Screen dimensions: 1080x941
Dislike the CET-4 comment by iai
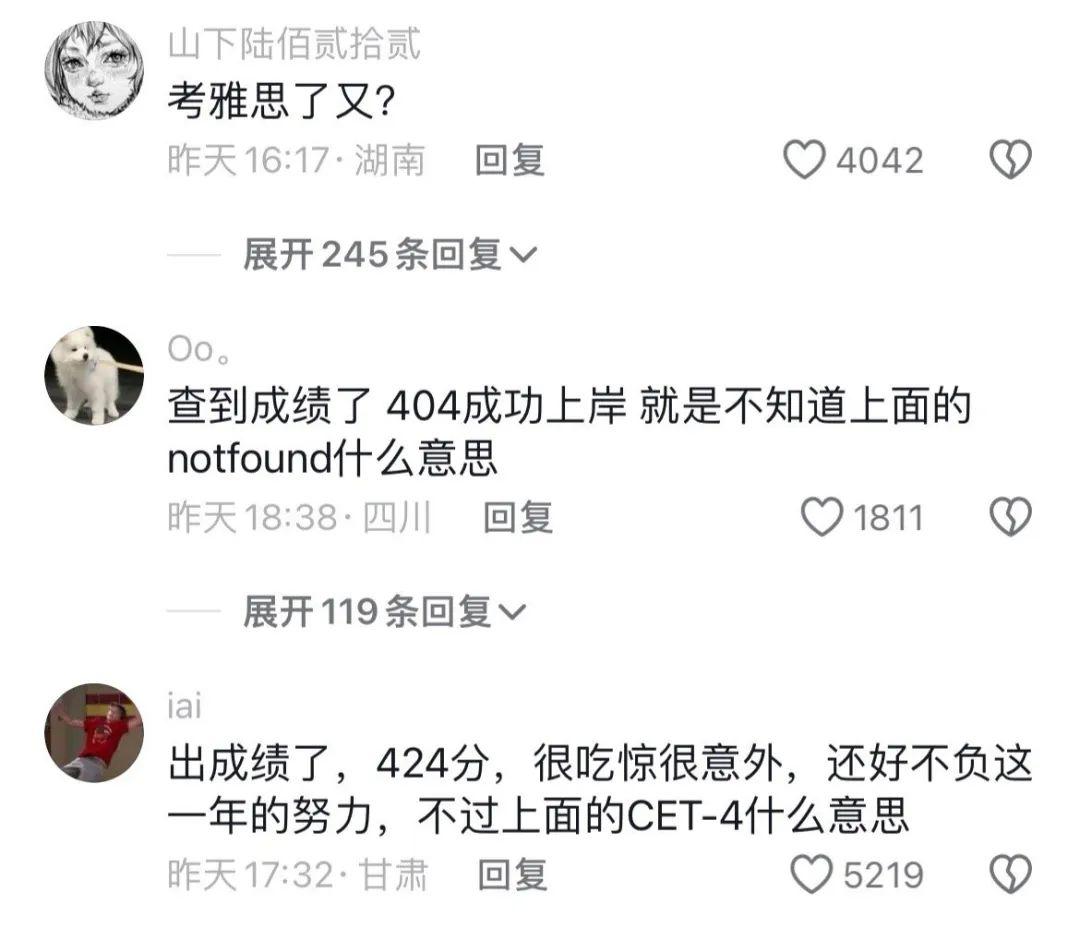coord(1010,875)
